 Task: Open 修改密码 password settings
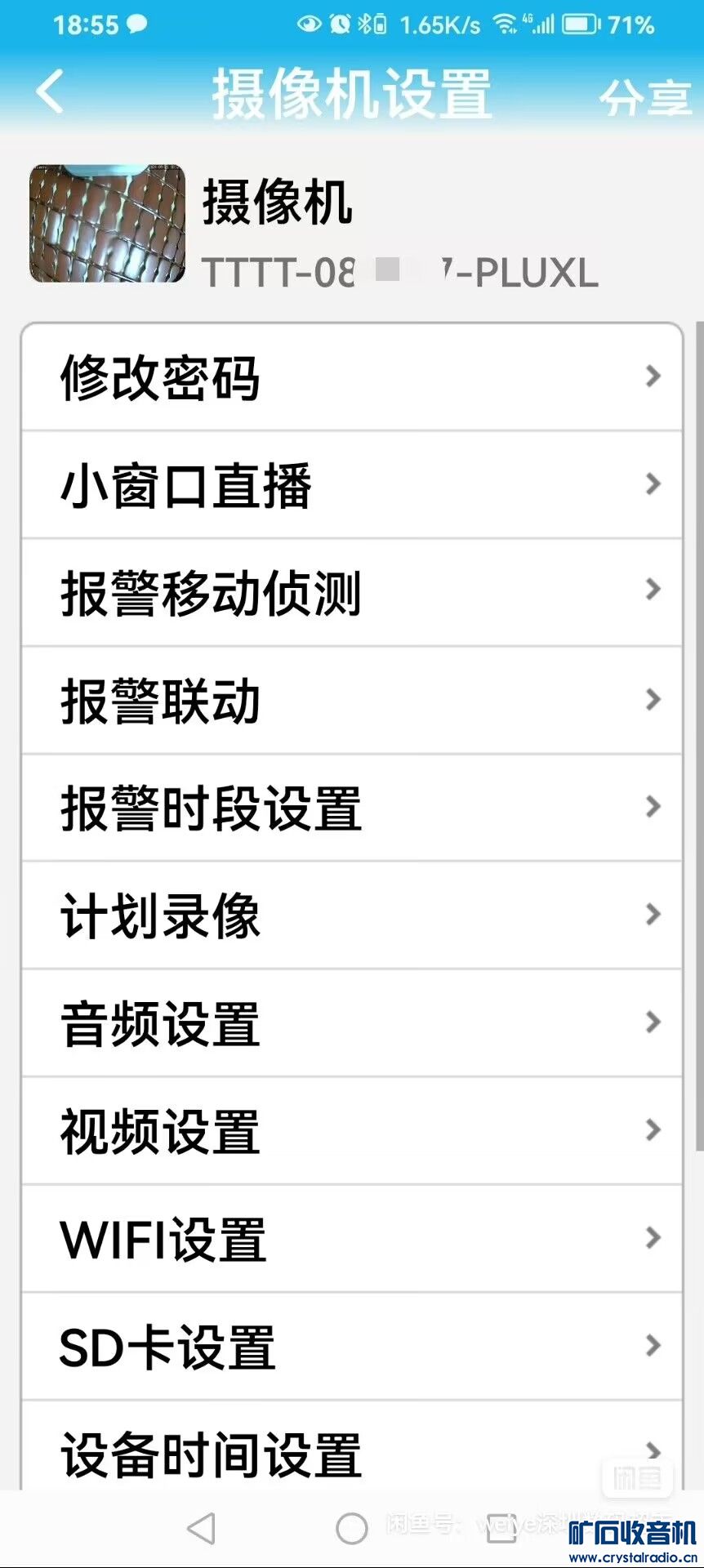click(351, 377)
